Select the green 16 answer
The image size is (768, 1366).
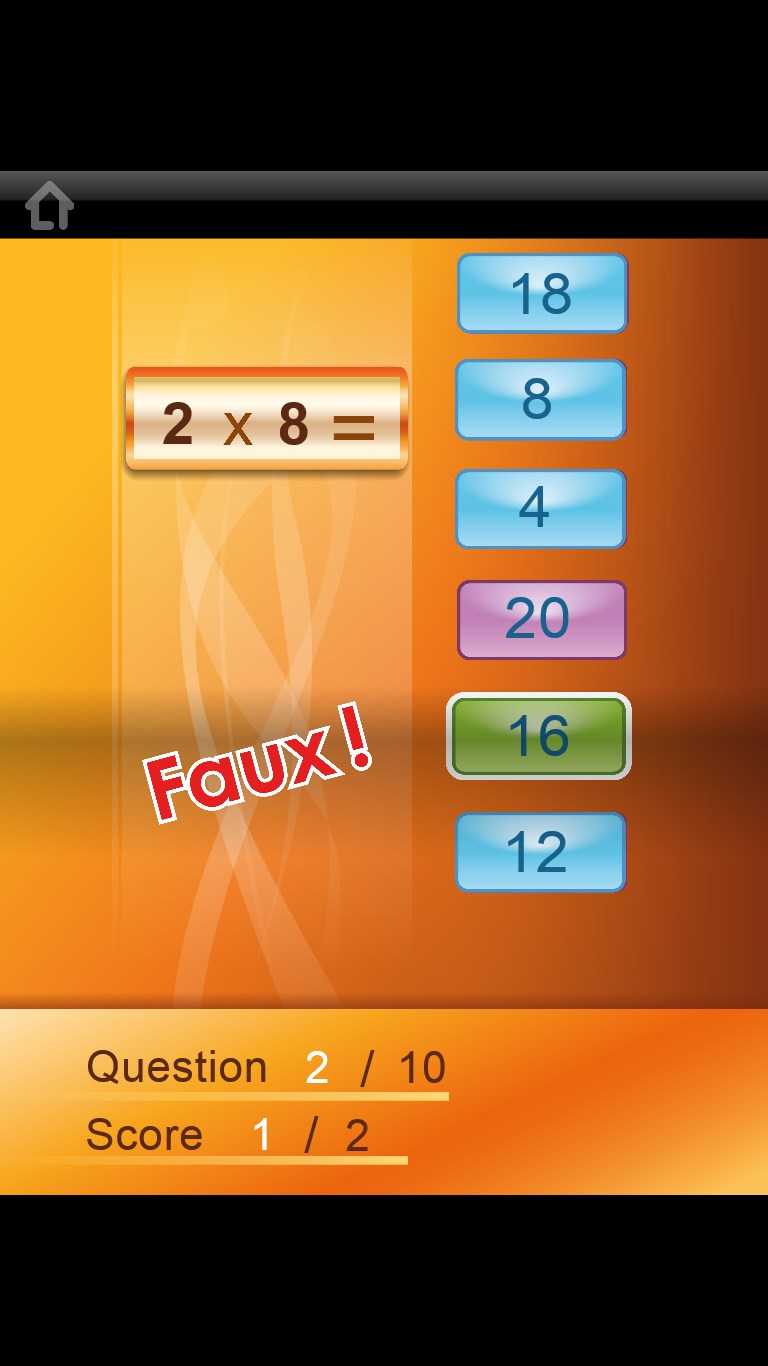[539, 736]
